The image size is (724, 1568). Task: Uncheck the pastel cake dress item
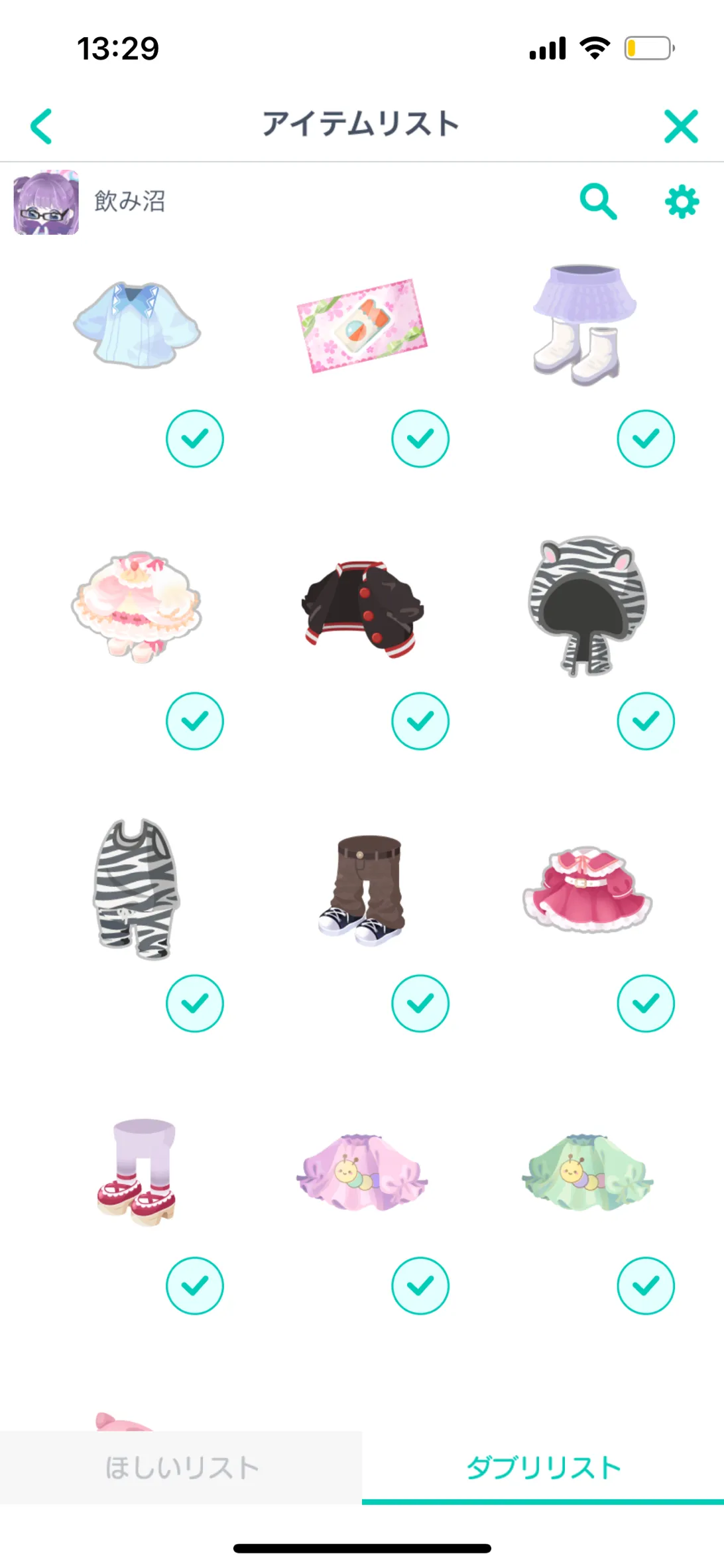[x=195, y=721]
